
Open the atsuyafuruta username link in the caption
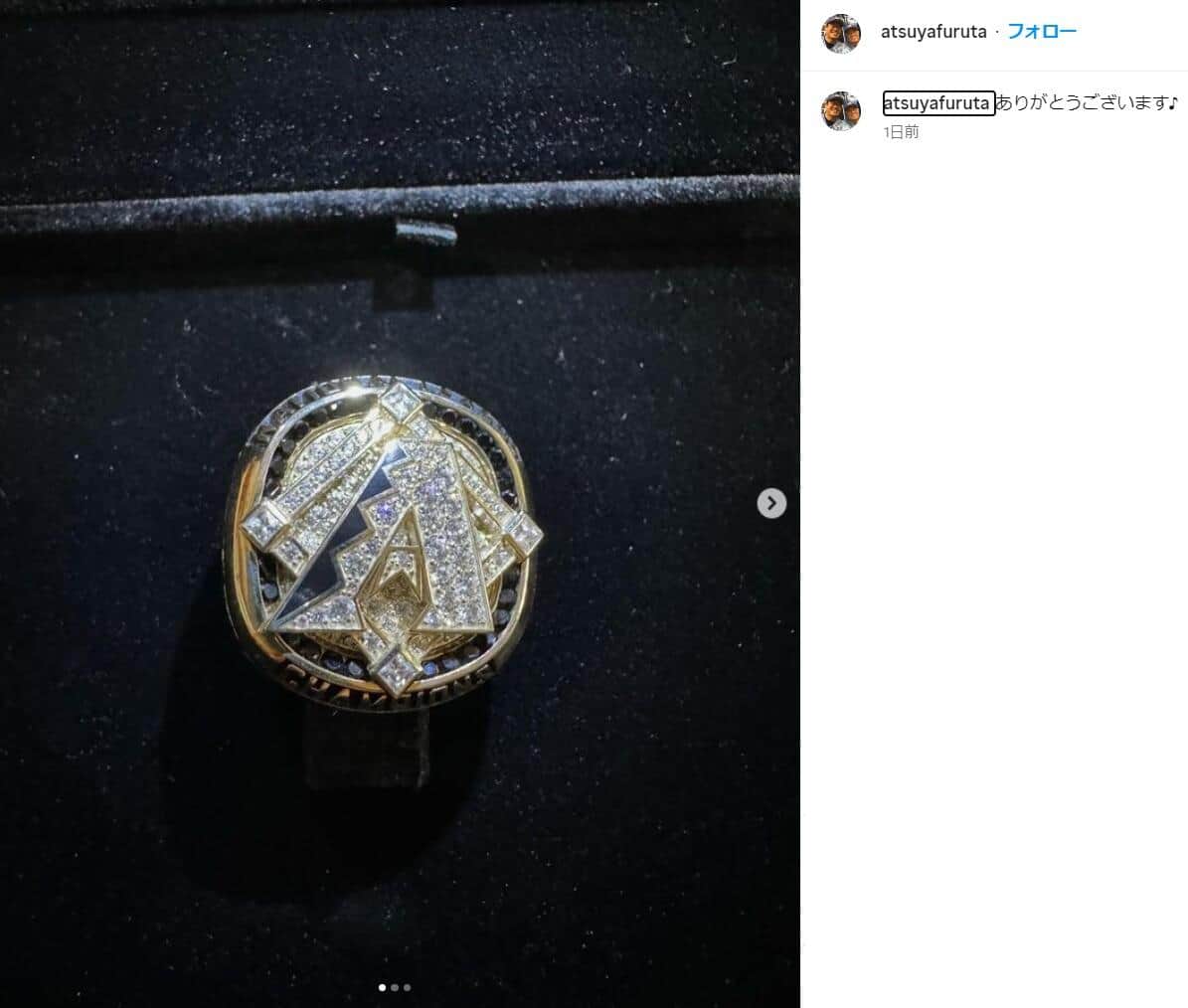point(938,103)
